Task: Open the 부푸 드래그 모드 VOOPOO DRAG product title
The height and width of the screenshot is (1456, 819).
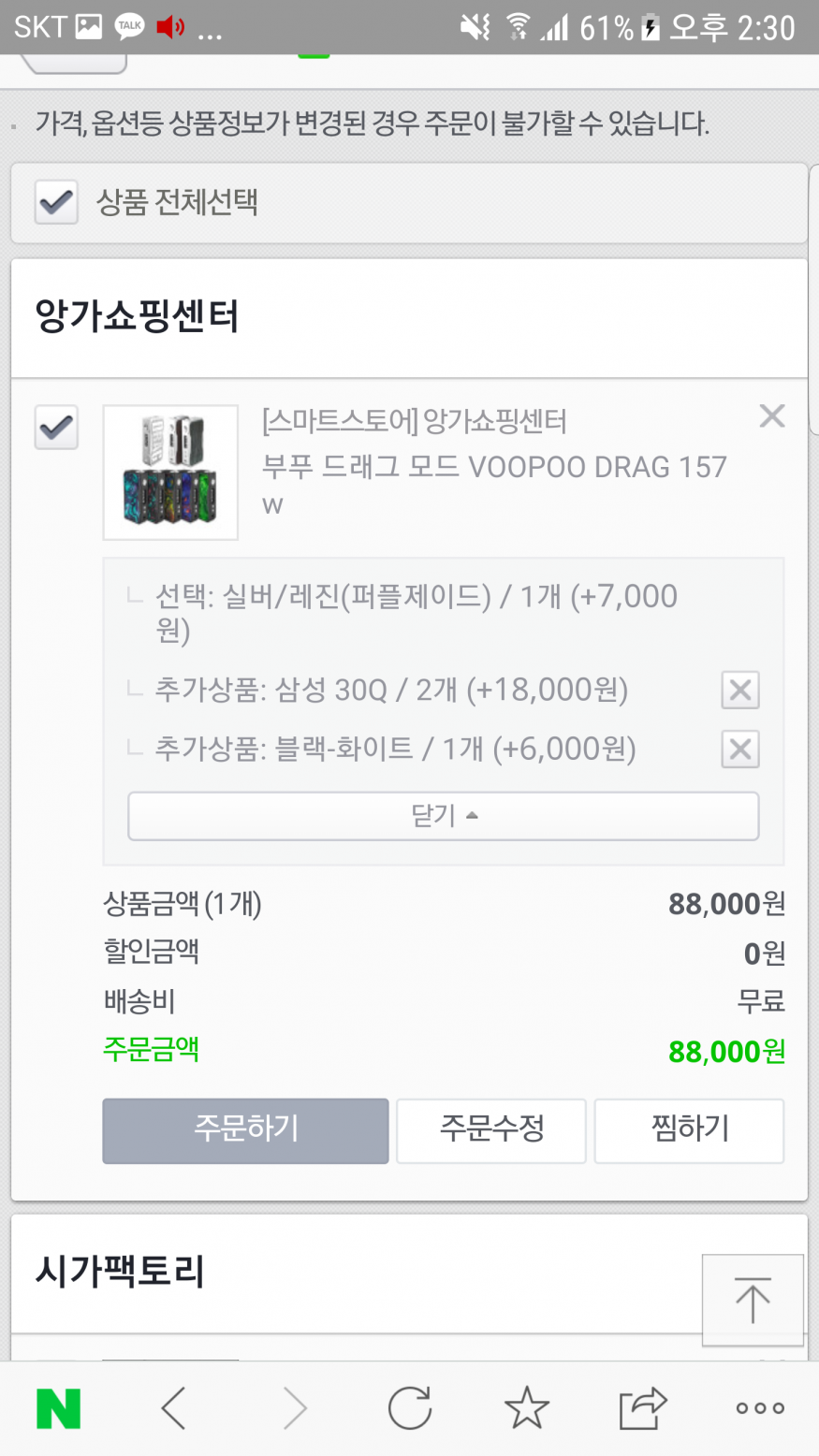Action: click(x=494, y=467)
